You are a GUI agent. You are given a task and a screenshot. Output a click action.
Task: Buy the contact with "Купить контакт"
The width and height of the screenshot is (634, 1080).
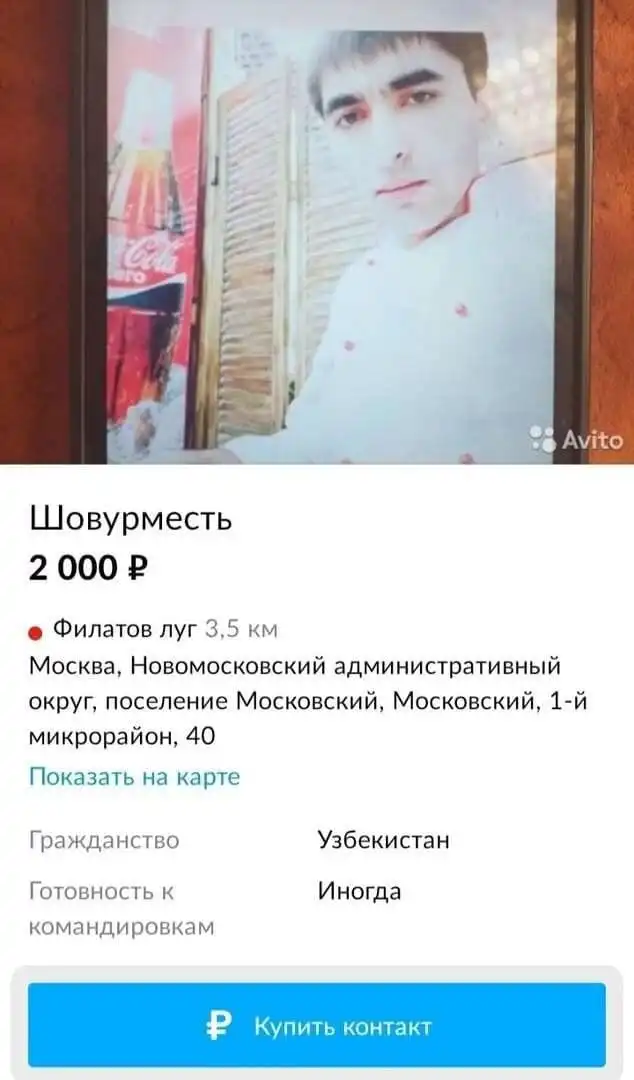point(317,1025)
